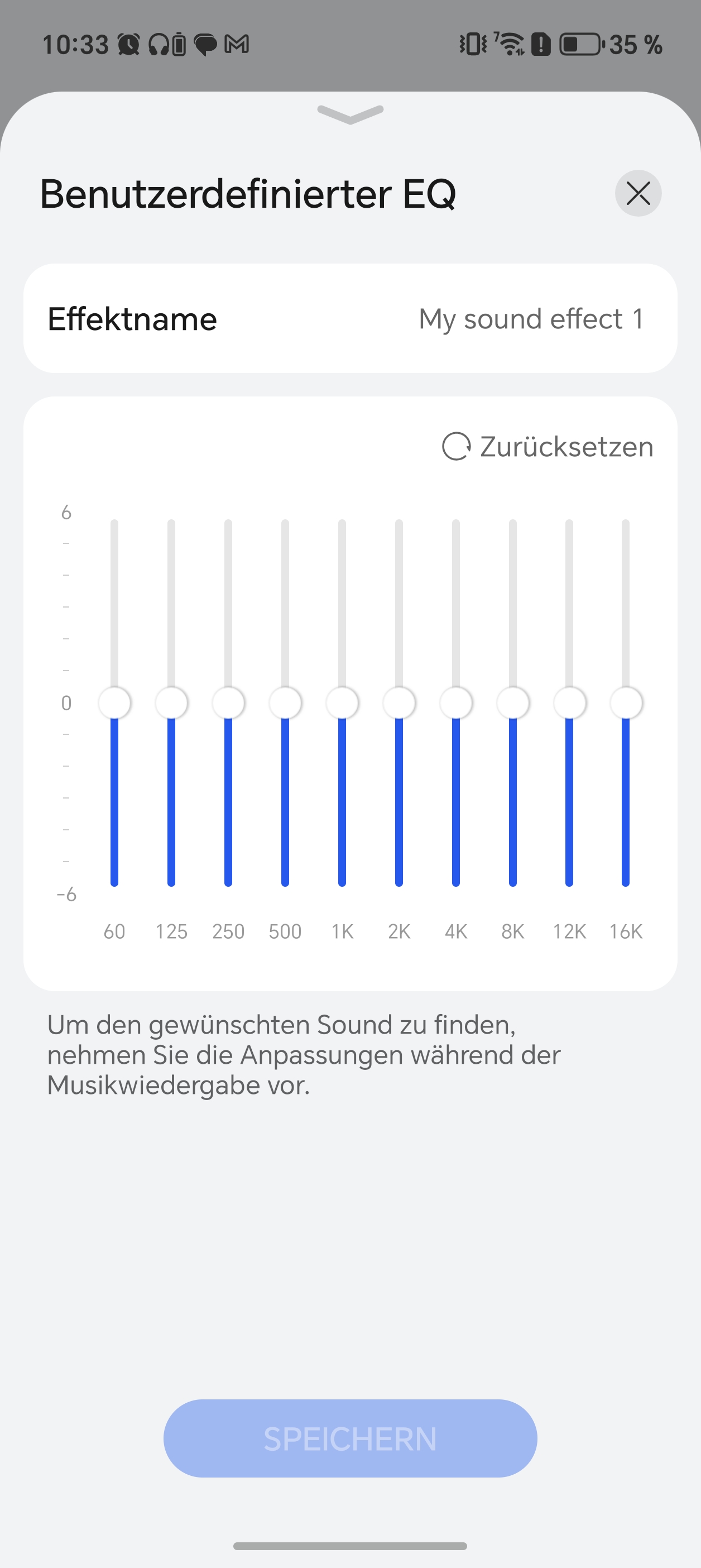
Task: Tap the 2K slider handle
Action: click(x=399, y=703)
